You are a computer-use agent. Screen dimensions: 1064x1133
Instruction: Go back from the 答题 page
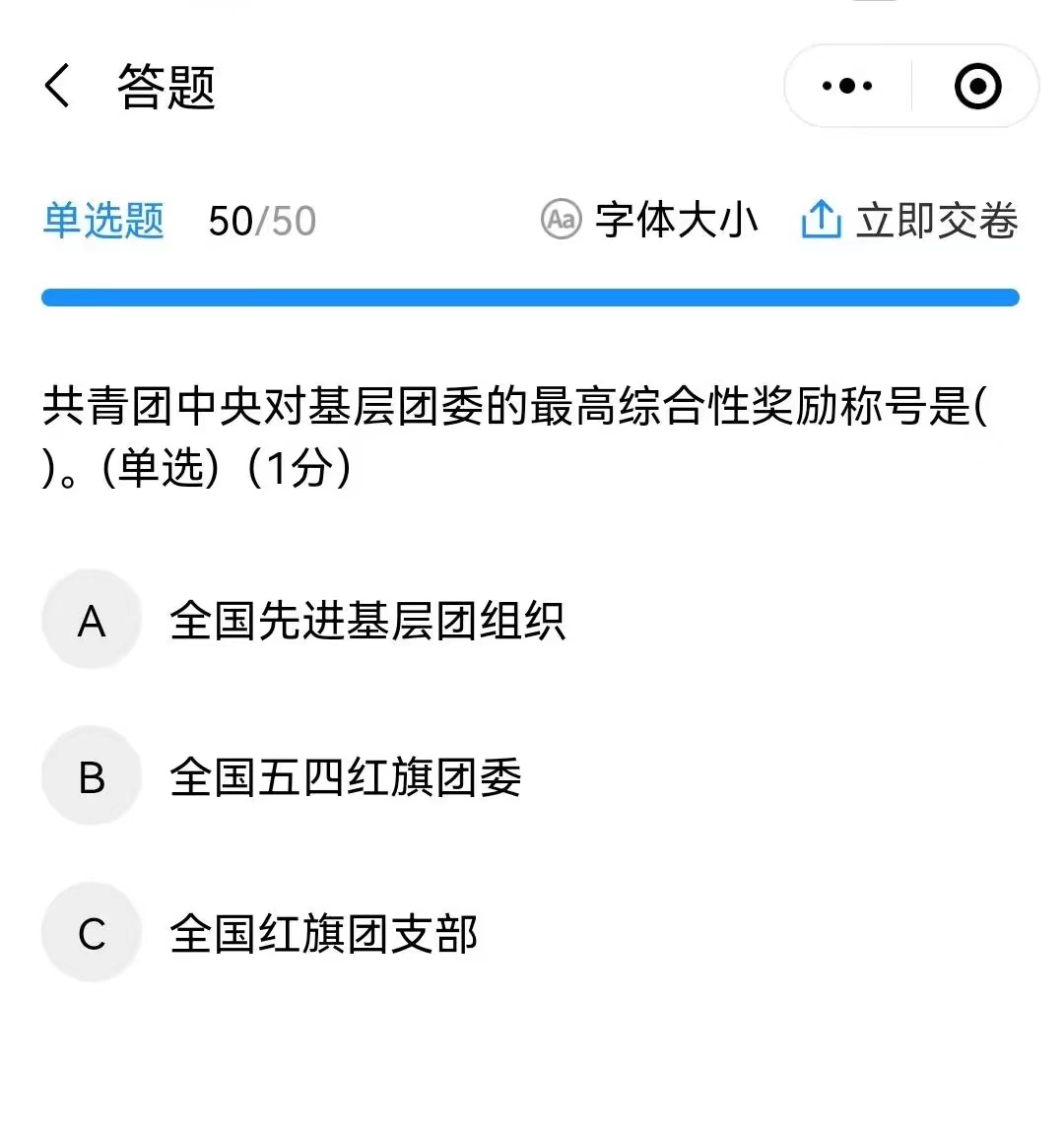pyautogui.click(x=57, y=86)
